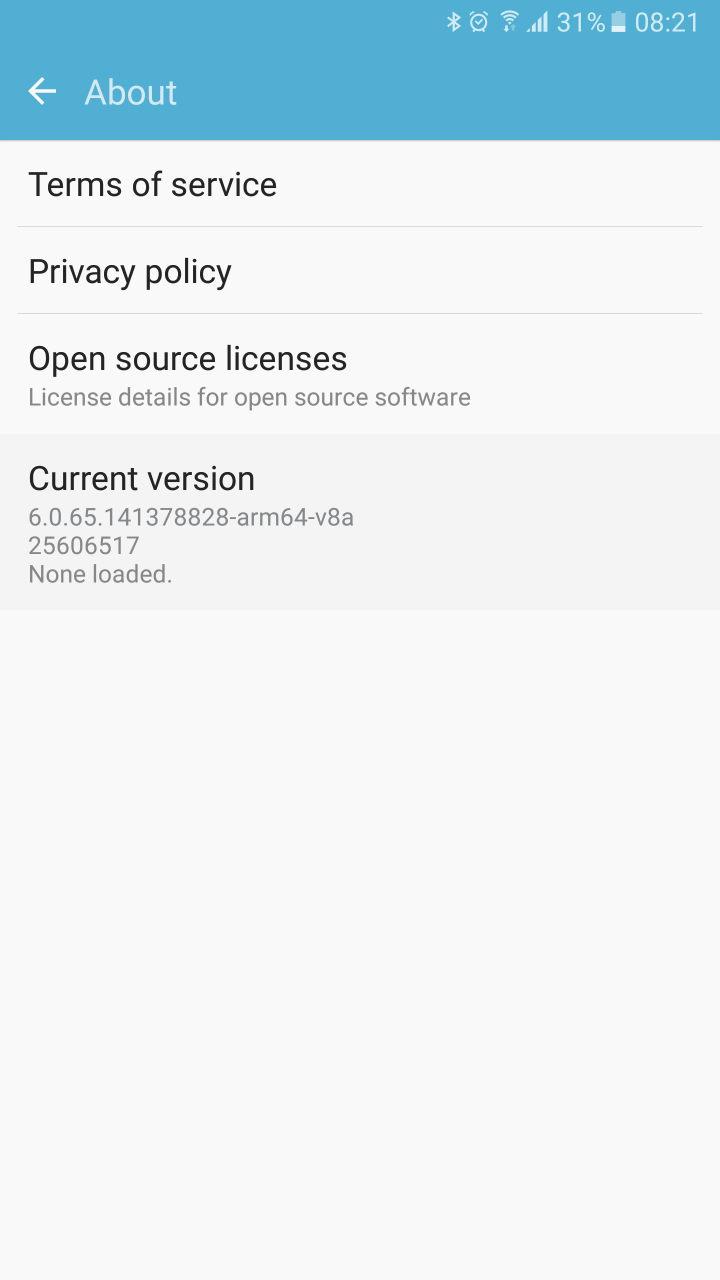Go back from the About screen

click(x=42, y=92)
